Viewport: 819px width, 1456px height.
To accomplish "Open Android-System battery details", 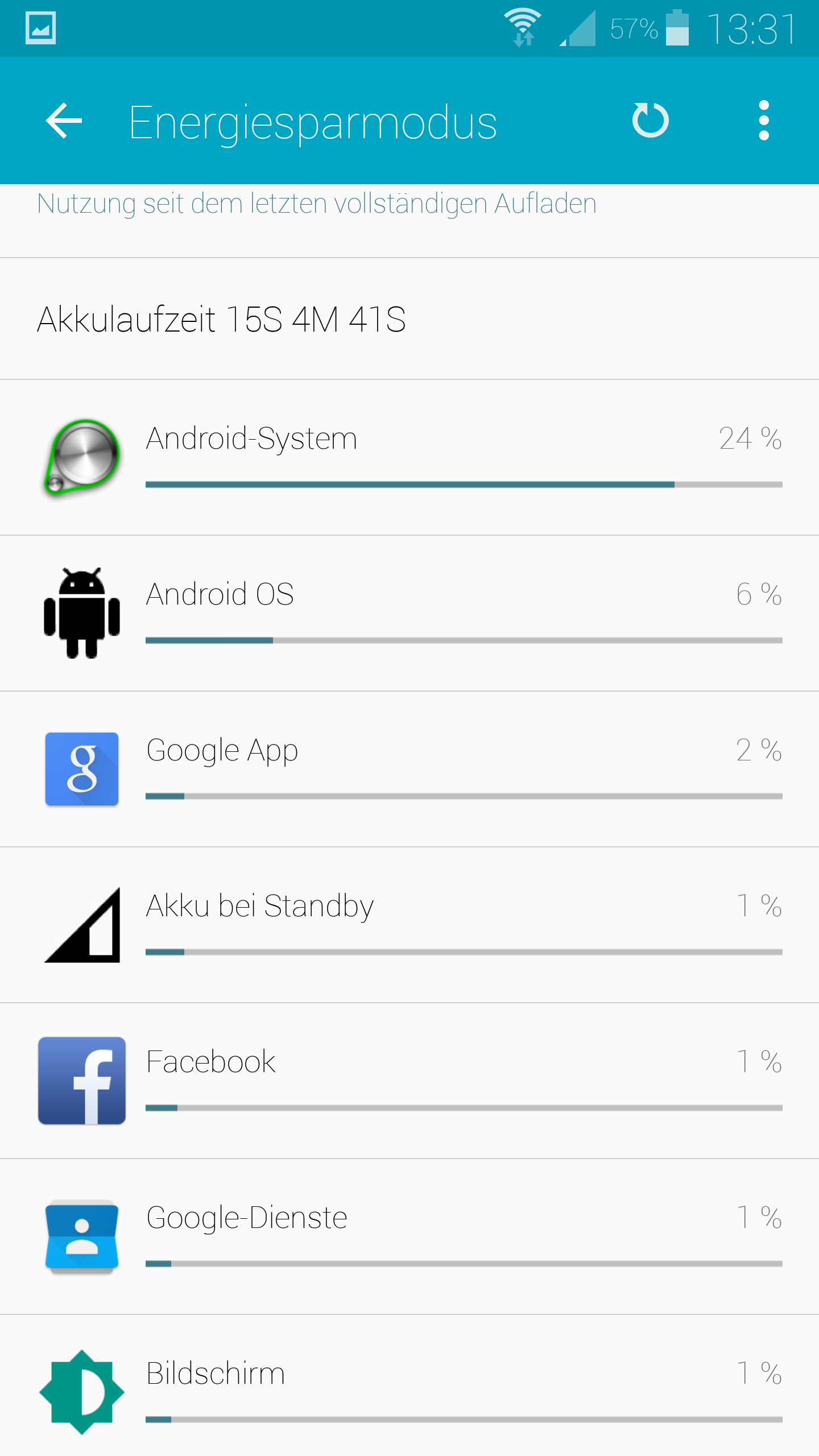I will tap(409, 458).
